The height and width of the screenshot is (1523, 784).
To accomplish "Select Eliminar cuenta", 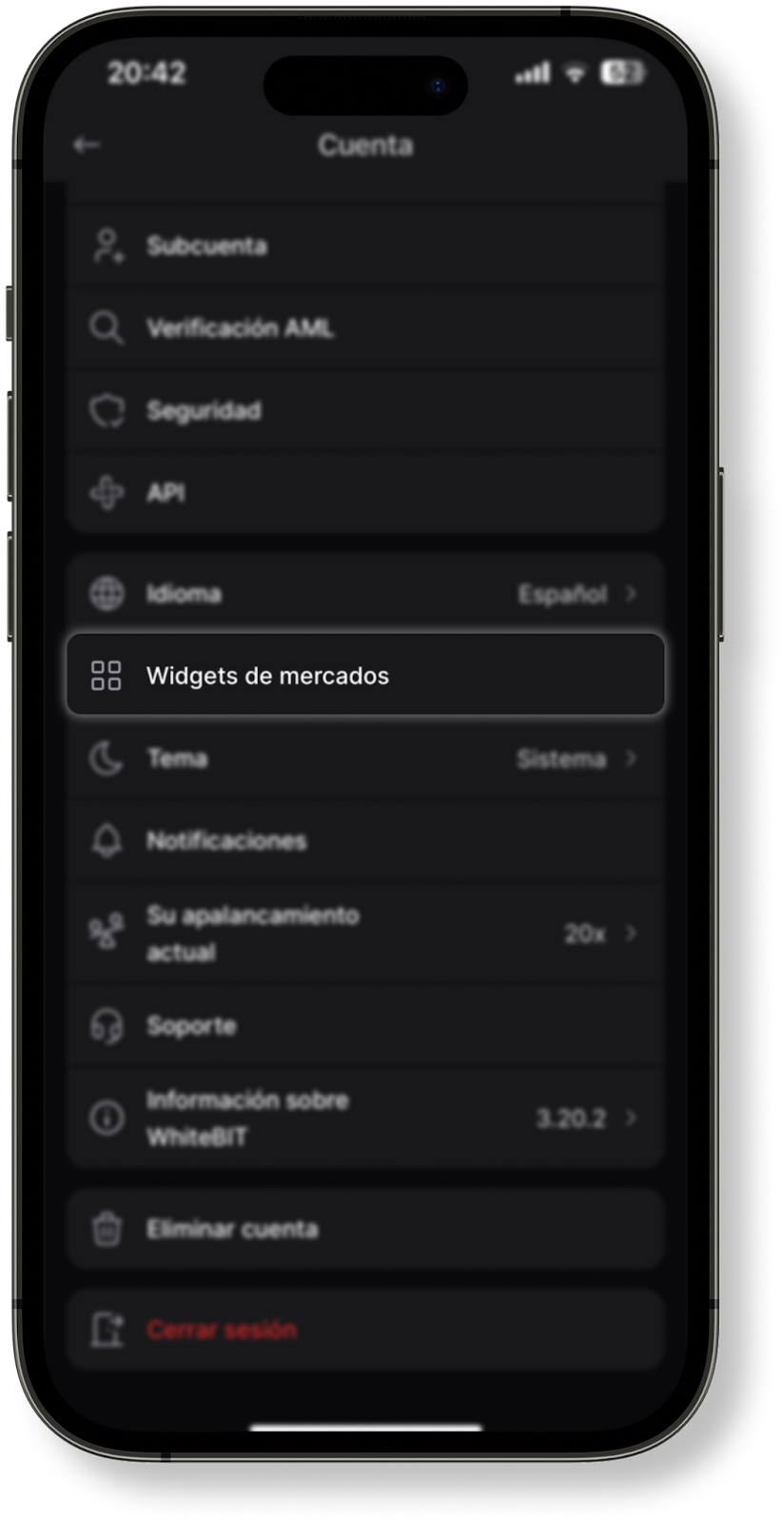I will (364, 1229).
